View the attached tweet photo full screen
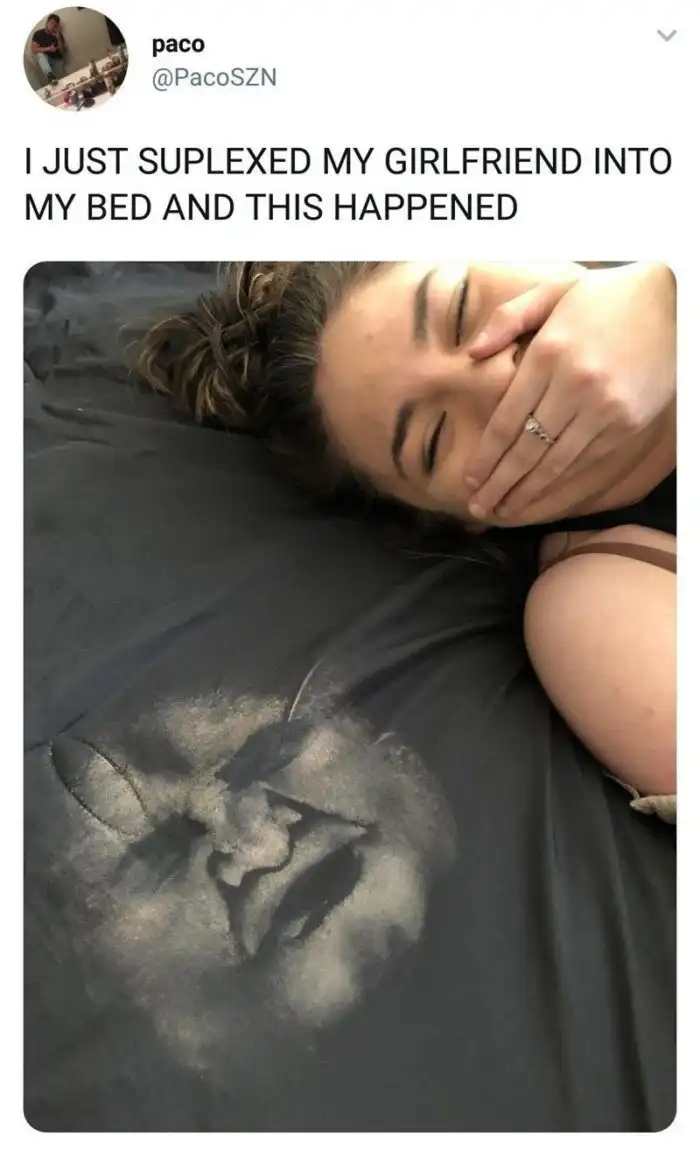This screenshot has height=1150, width=700. click(349, 695)
